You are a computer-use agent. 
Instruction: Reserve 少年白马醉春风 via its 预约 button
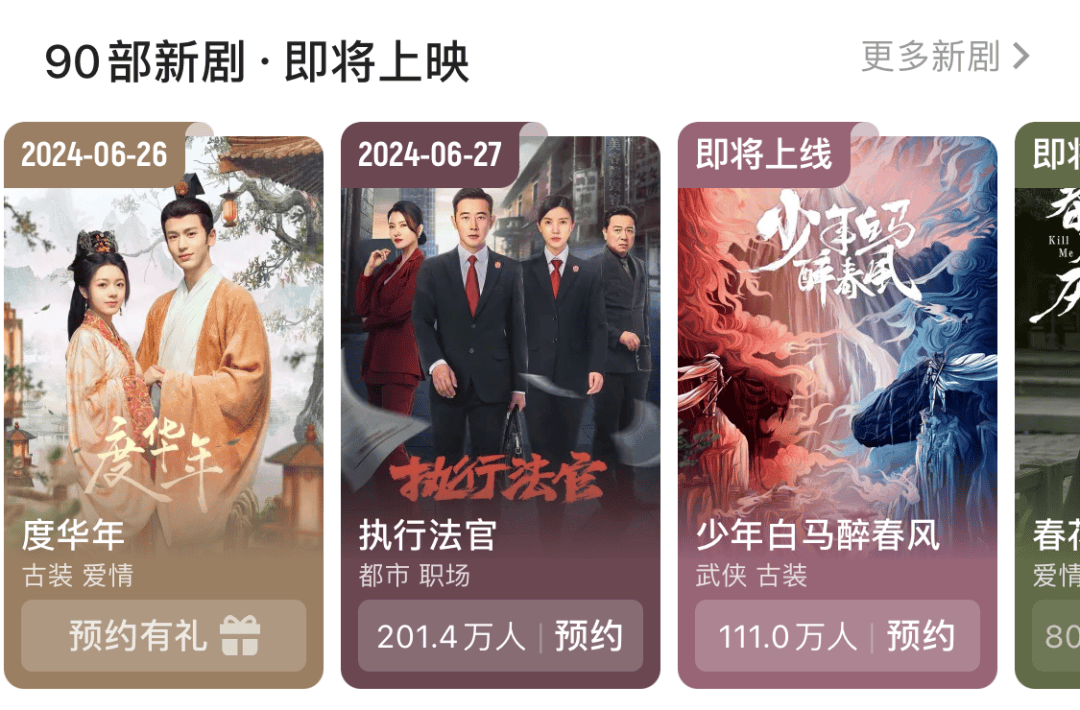coord(920,636)
